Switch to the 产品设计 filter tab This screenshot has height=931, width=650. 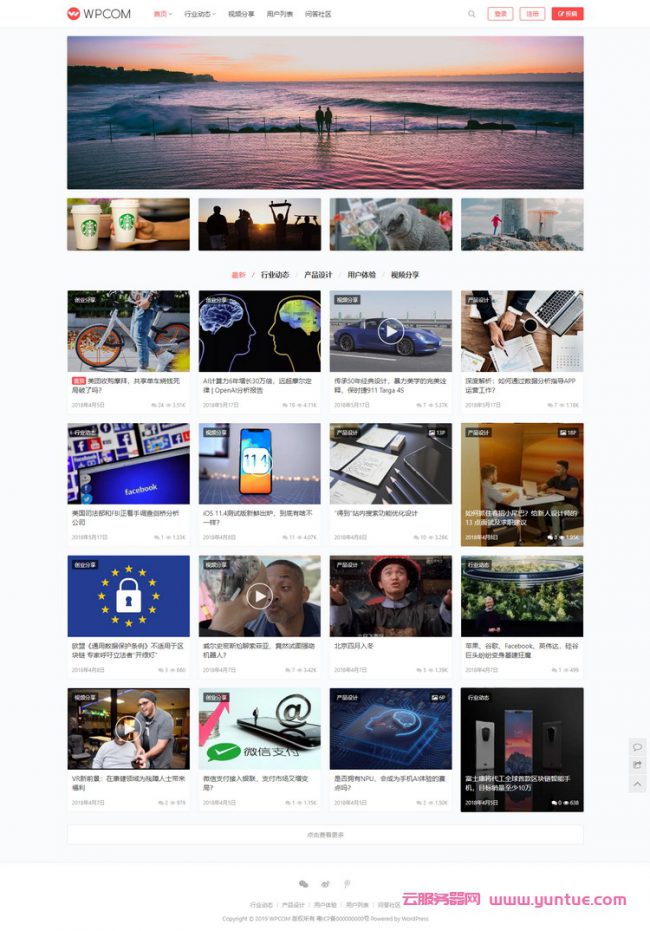pyautogui.click(x=318, y=274)
